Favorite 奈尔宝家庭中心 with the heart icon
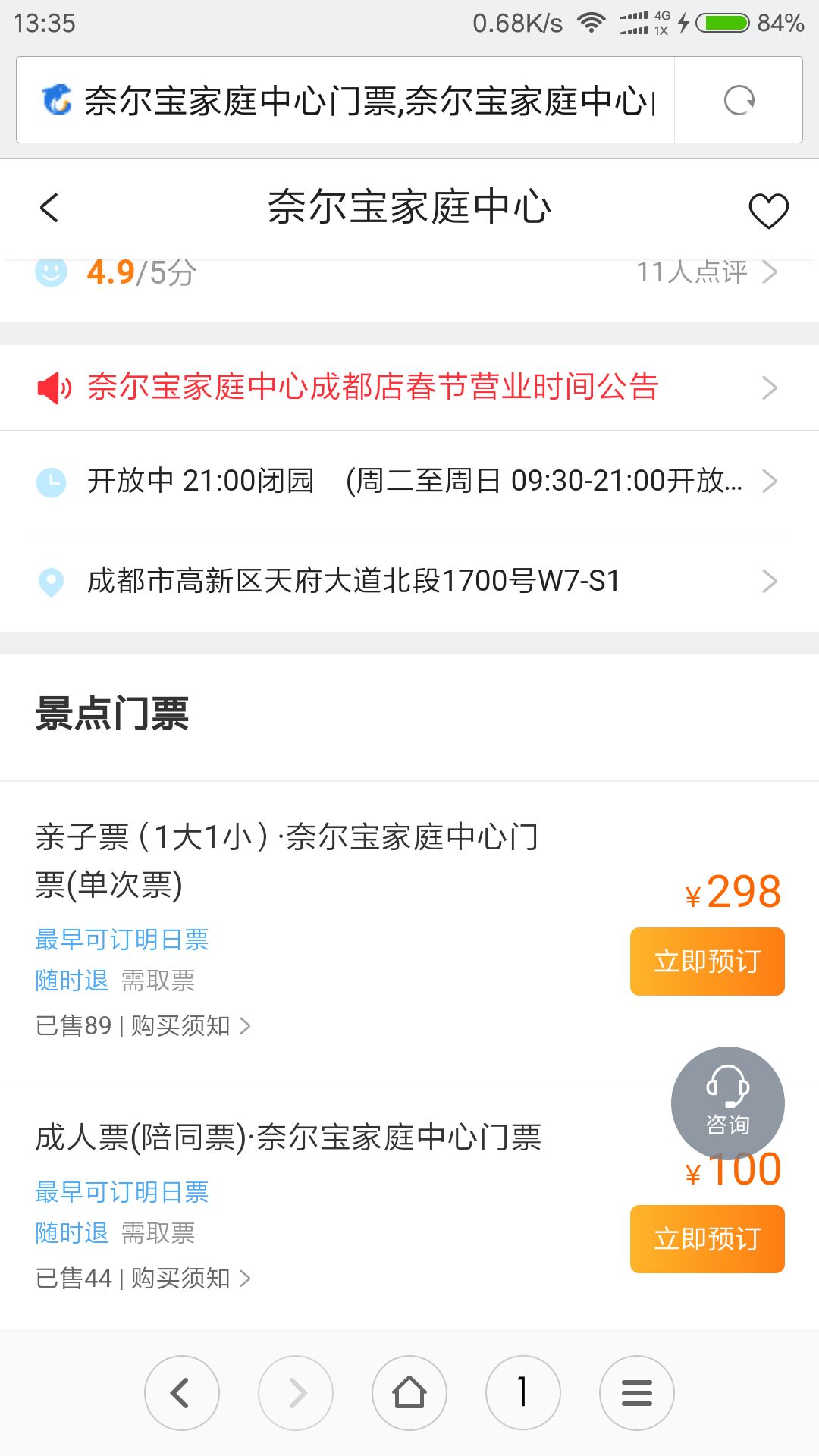Screen dimensions: 819x1456 click(x=768, y=210)
